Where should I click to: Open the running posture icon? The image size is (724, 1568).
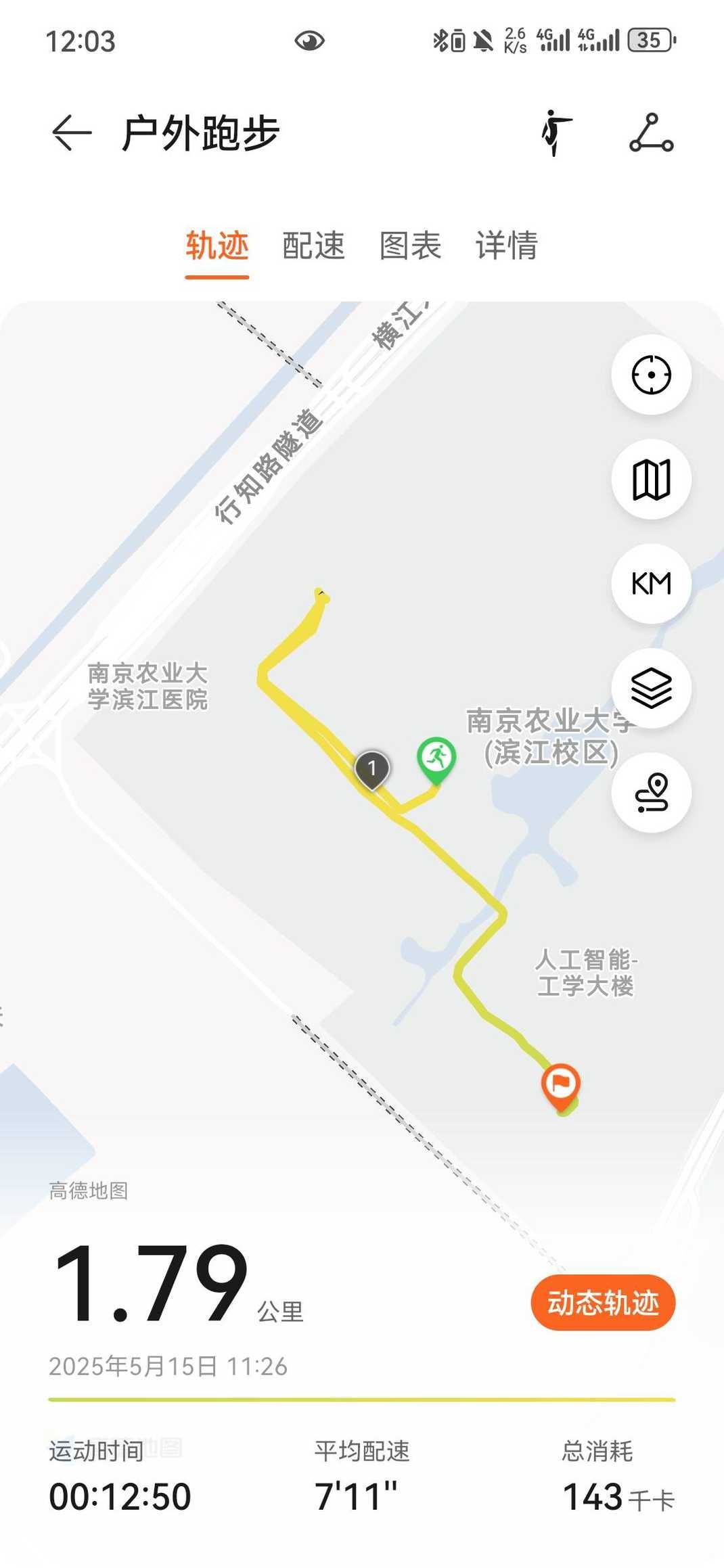click(x=556, y=133)
